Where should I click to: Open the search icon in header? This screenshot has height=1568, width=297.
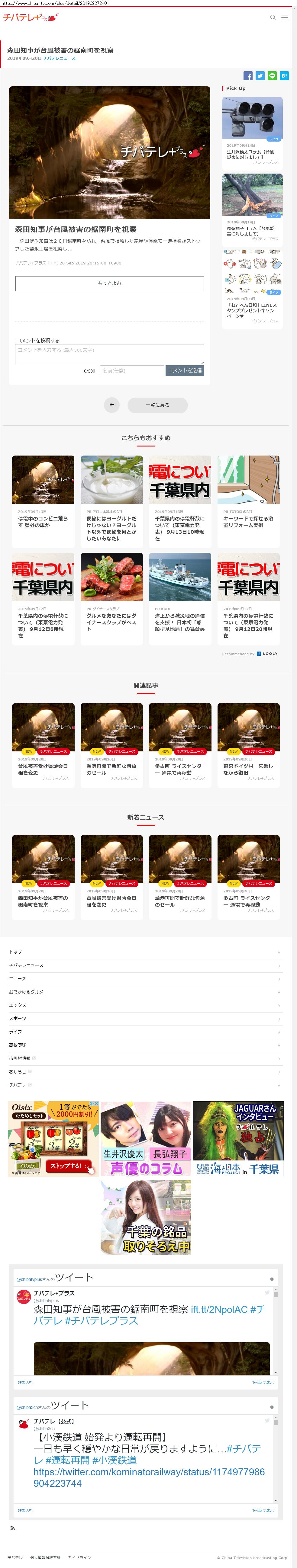[x=273, y=18]
